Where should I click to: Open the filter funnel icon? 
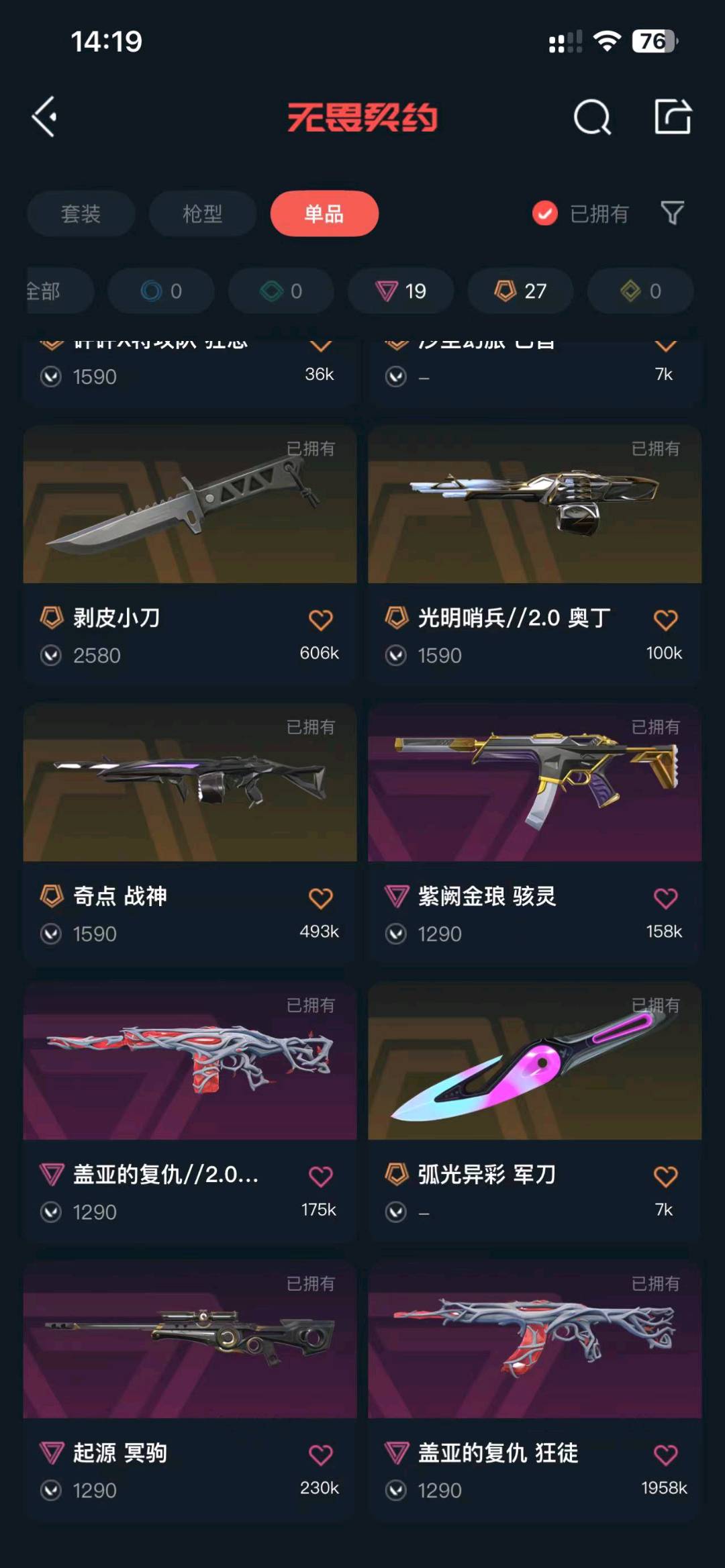(x=672, y=213)
